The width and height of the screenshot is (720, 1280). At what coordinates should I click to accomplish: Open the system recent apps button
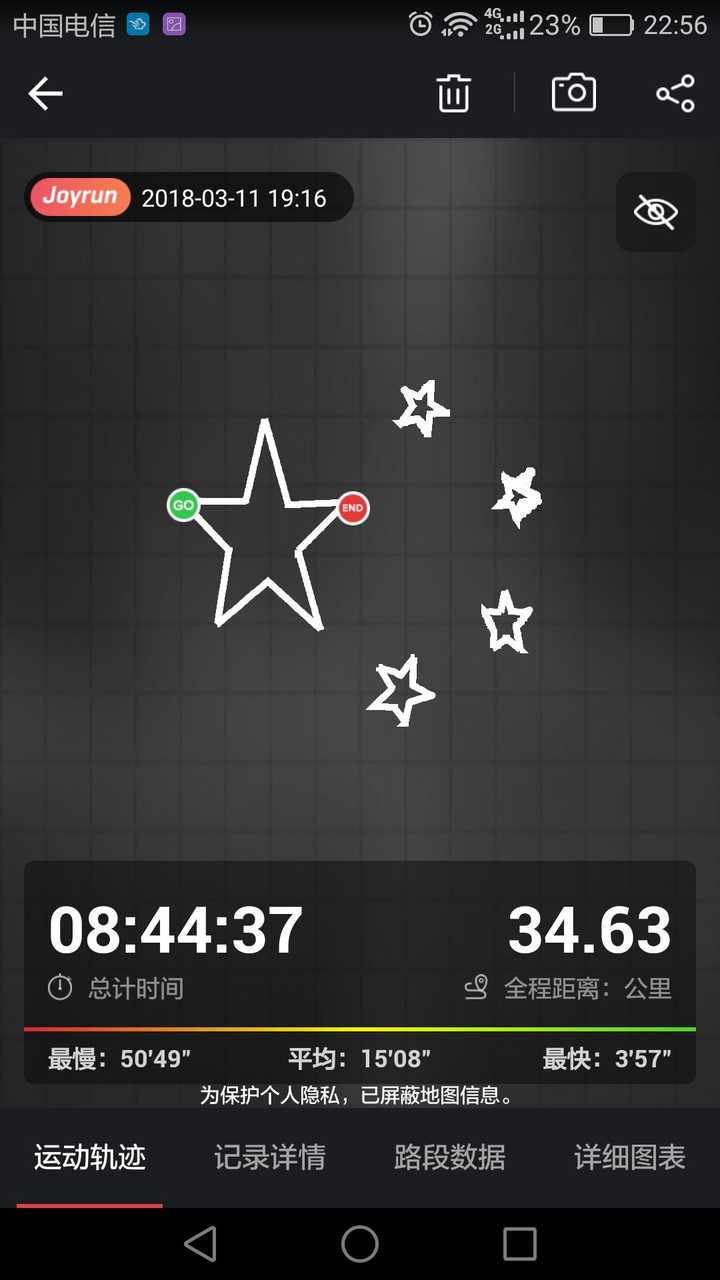519,1244
